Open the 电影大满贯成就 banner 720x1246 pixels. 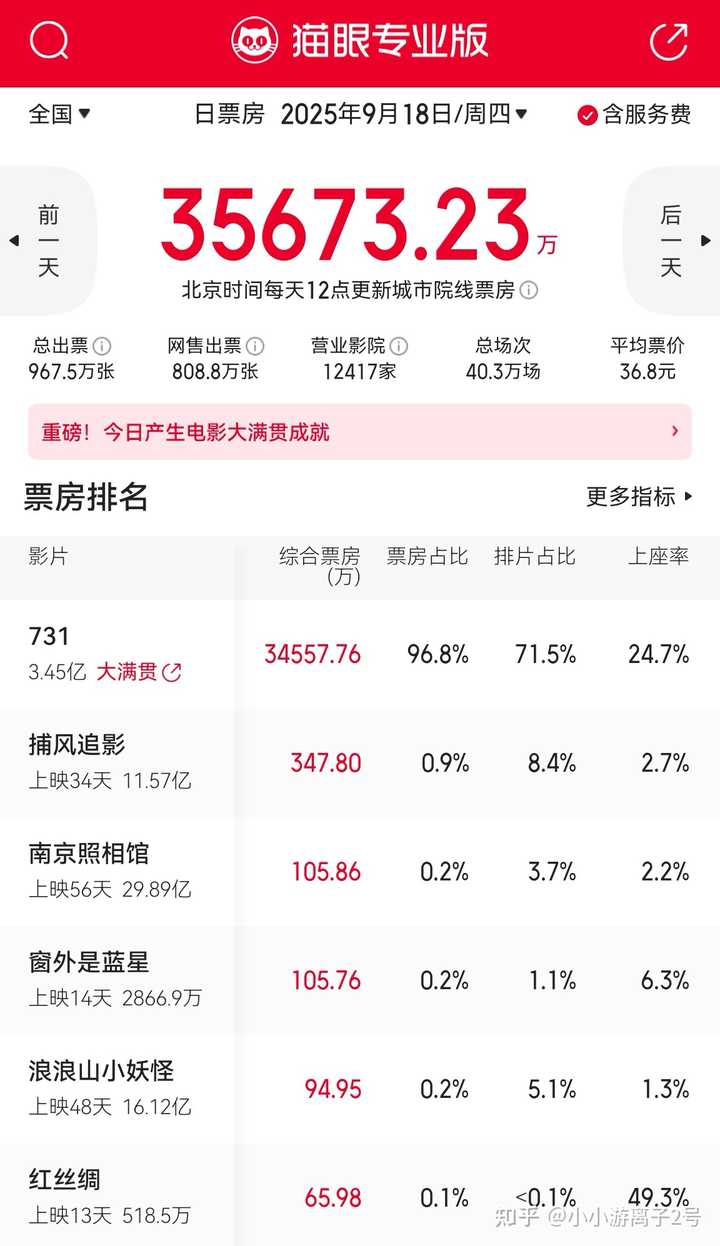360,432
